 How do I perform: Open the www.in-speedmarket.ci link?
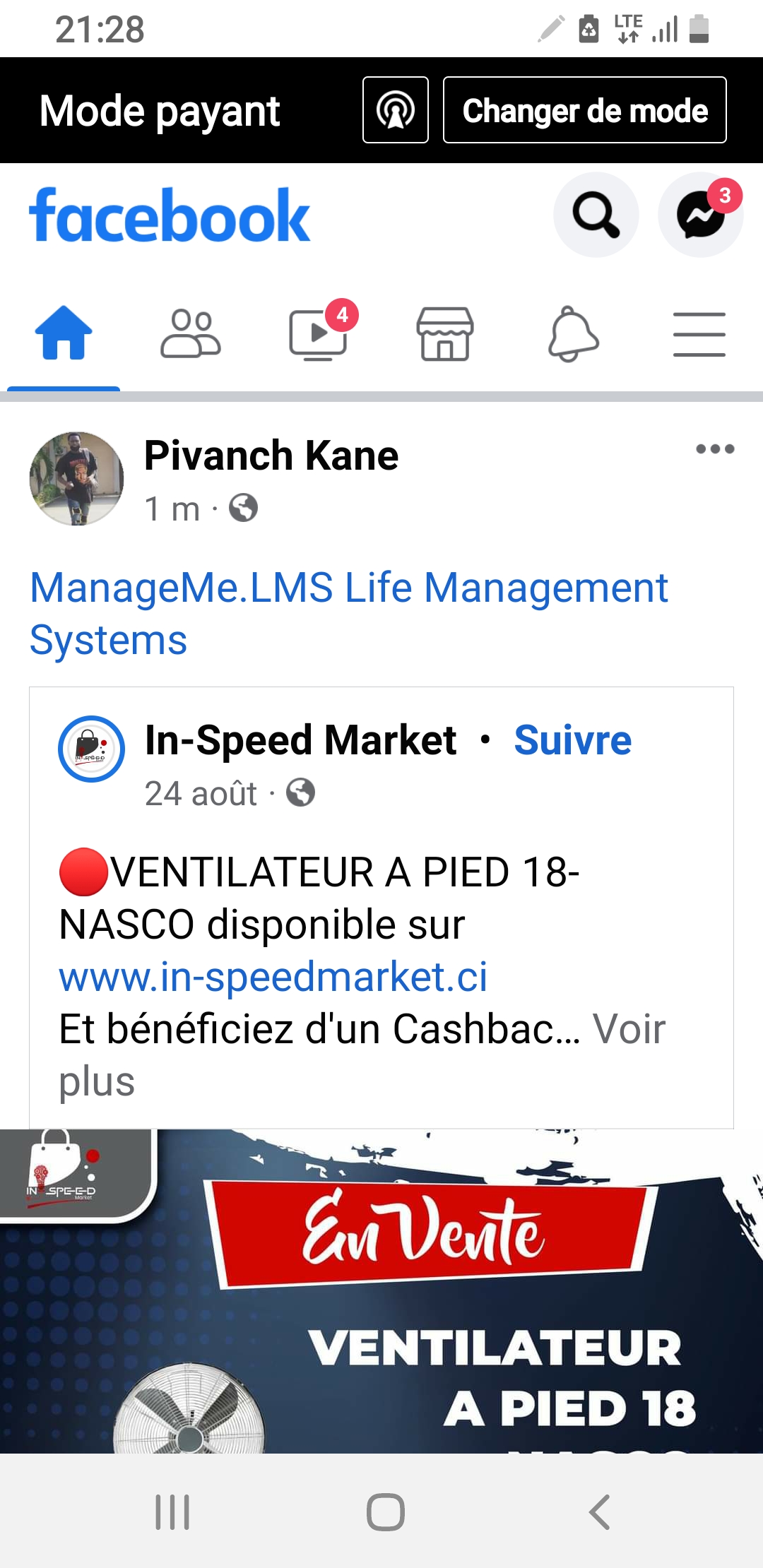pos(273,978)
